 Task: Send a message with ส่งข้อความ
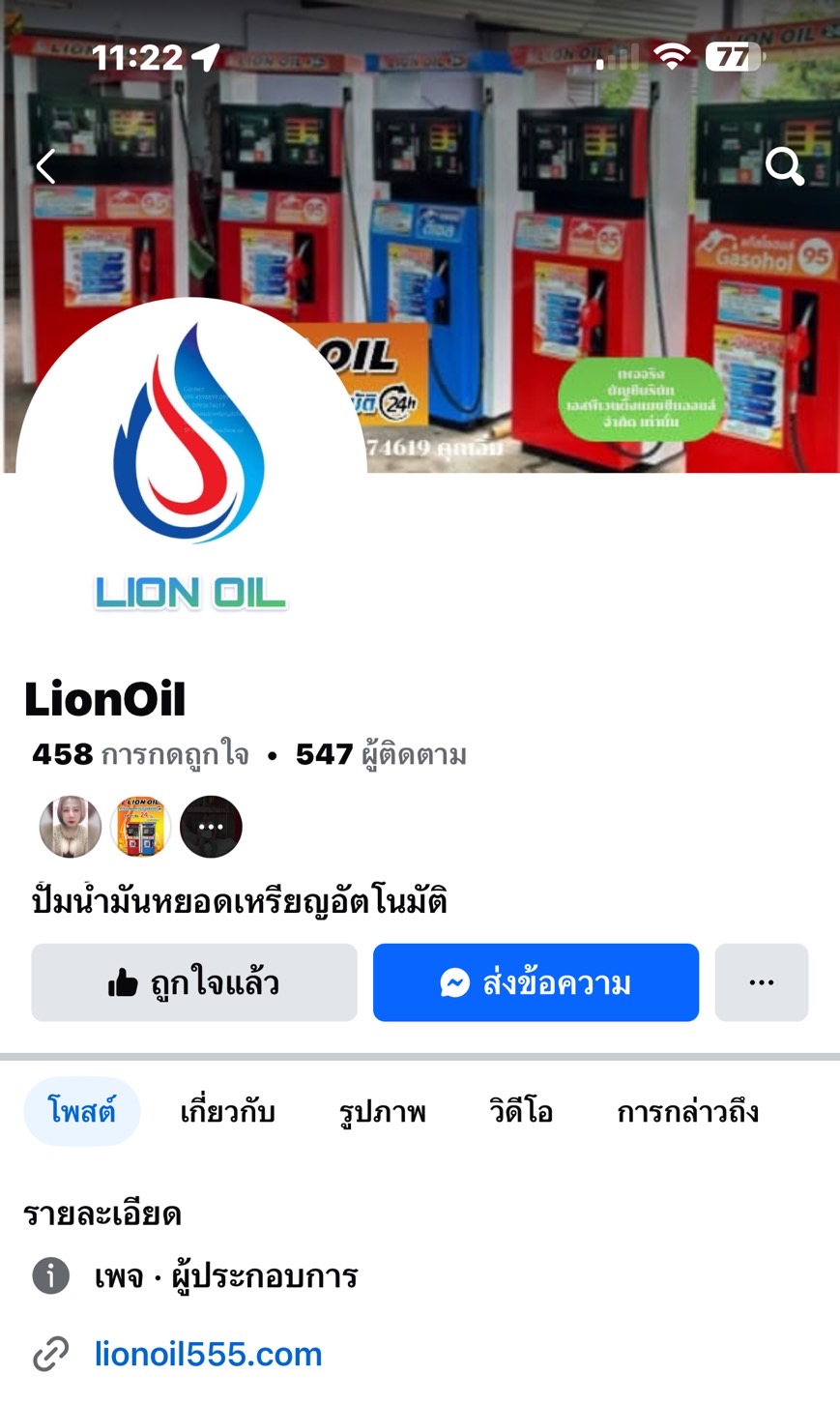pyautogui.click(x=536, y=982)
